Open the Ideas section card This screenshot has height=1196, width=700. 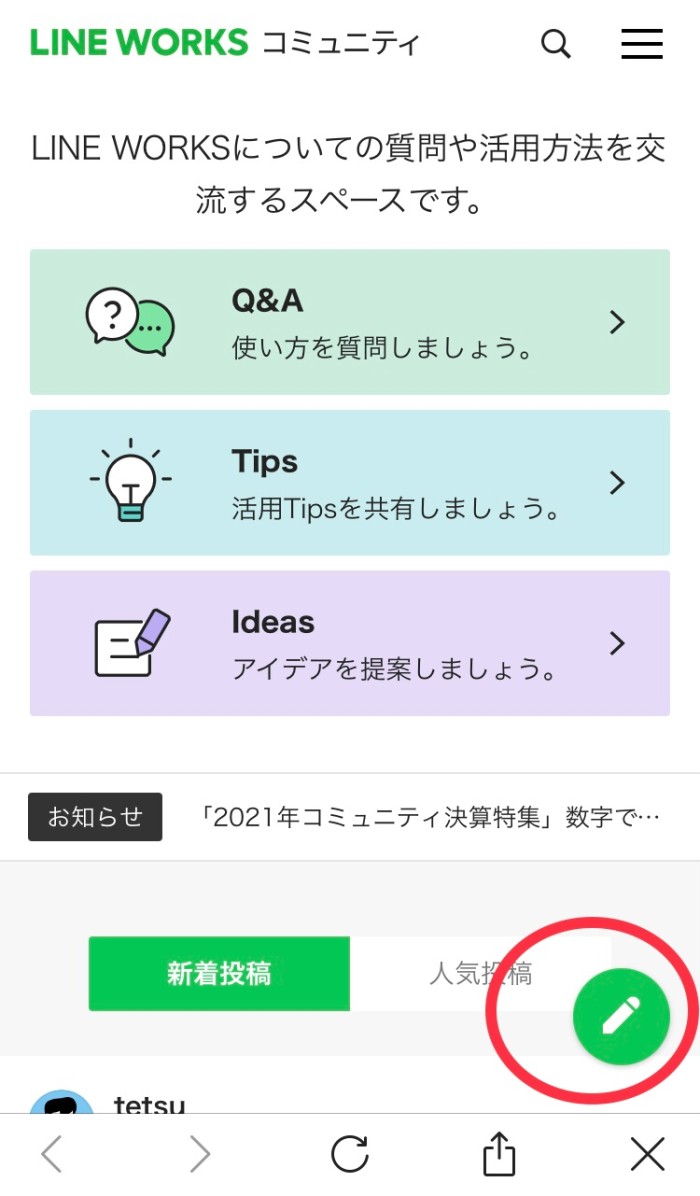[350, 643]
